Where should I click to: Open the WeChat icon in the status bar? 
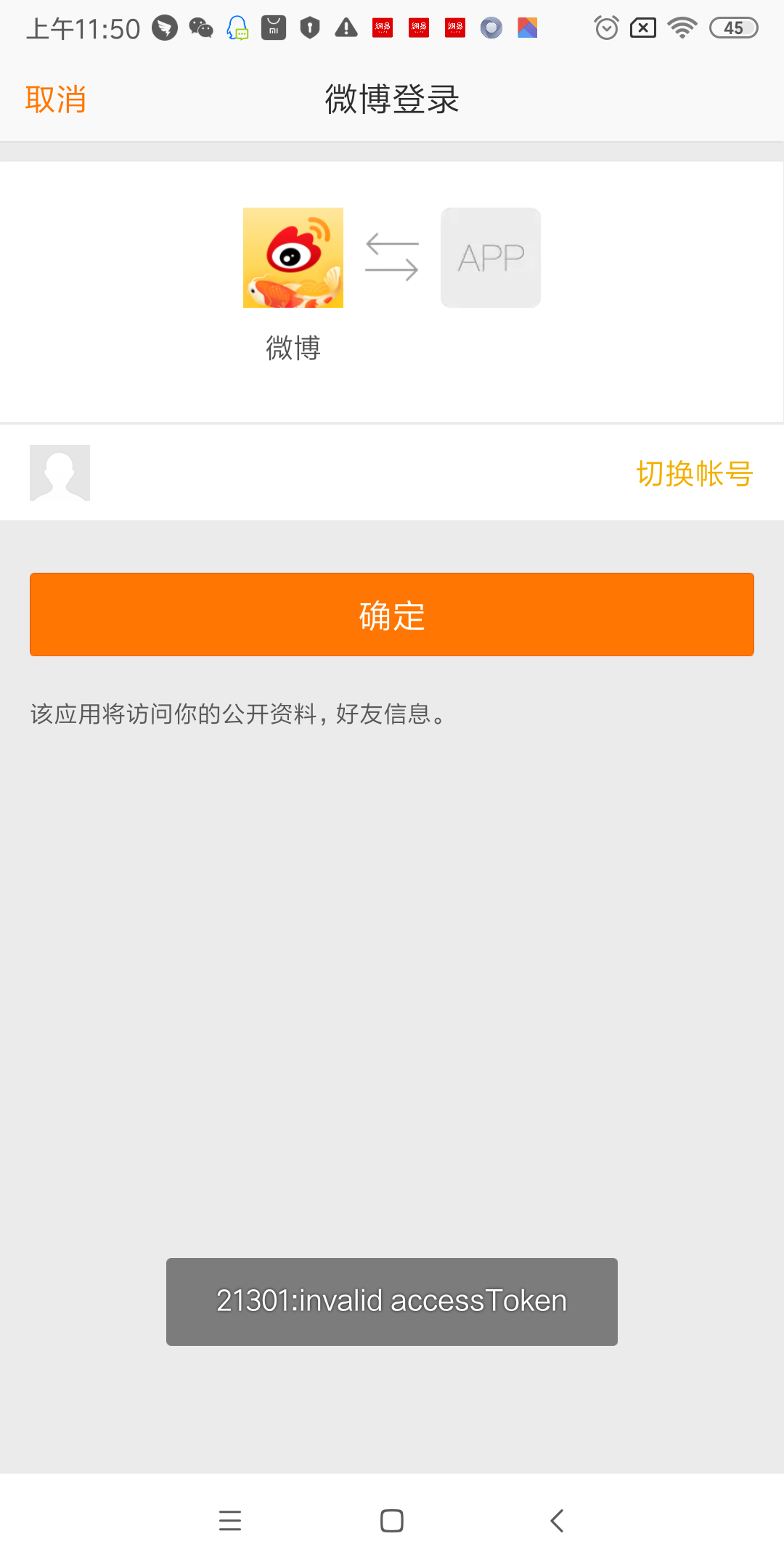coord(201,28)
